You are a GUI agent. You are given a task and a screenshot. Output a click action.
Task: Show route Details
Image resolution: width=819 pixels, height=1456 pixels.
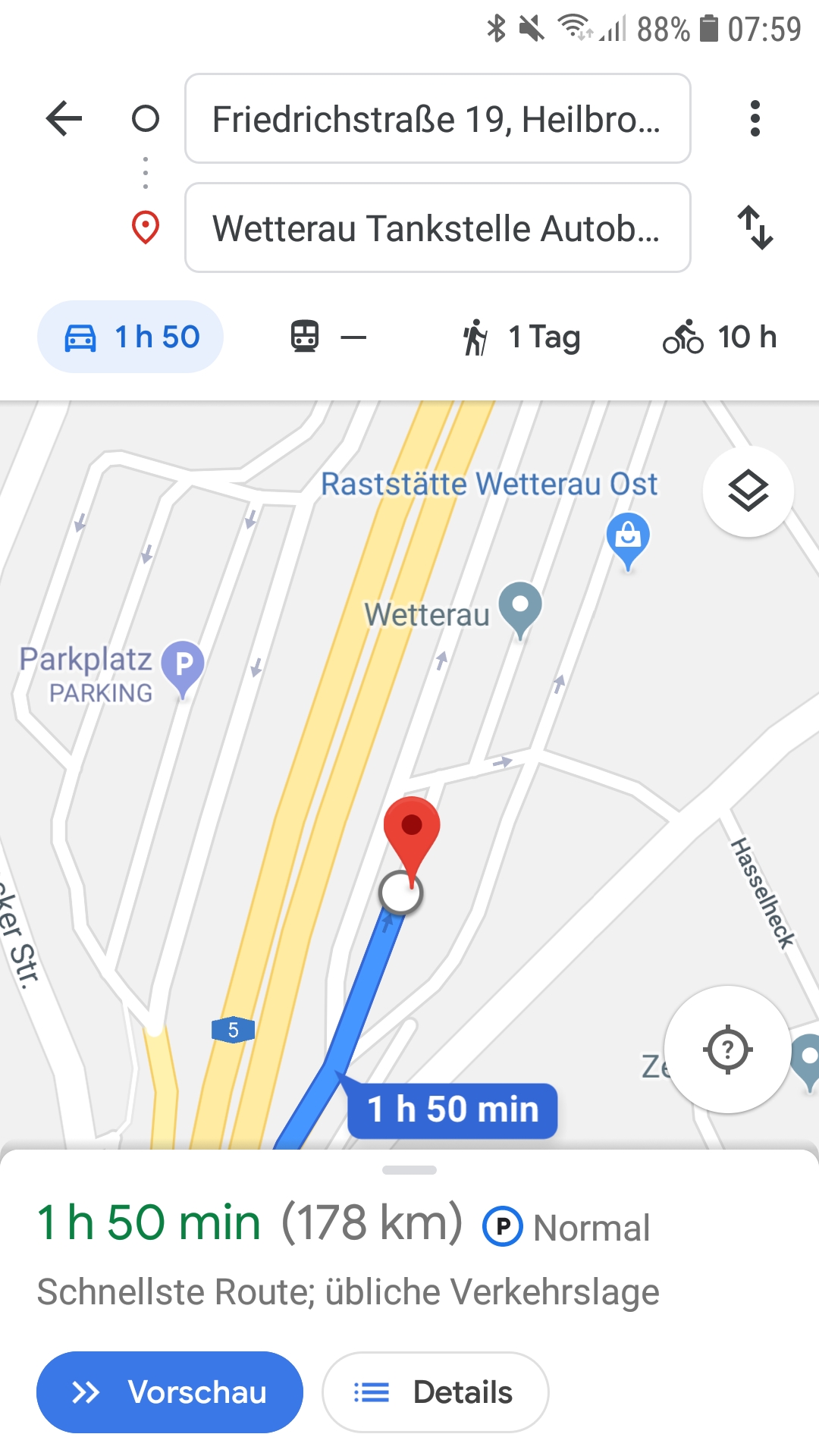tap(435, 1392)
